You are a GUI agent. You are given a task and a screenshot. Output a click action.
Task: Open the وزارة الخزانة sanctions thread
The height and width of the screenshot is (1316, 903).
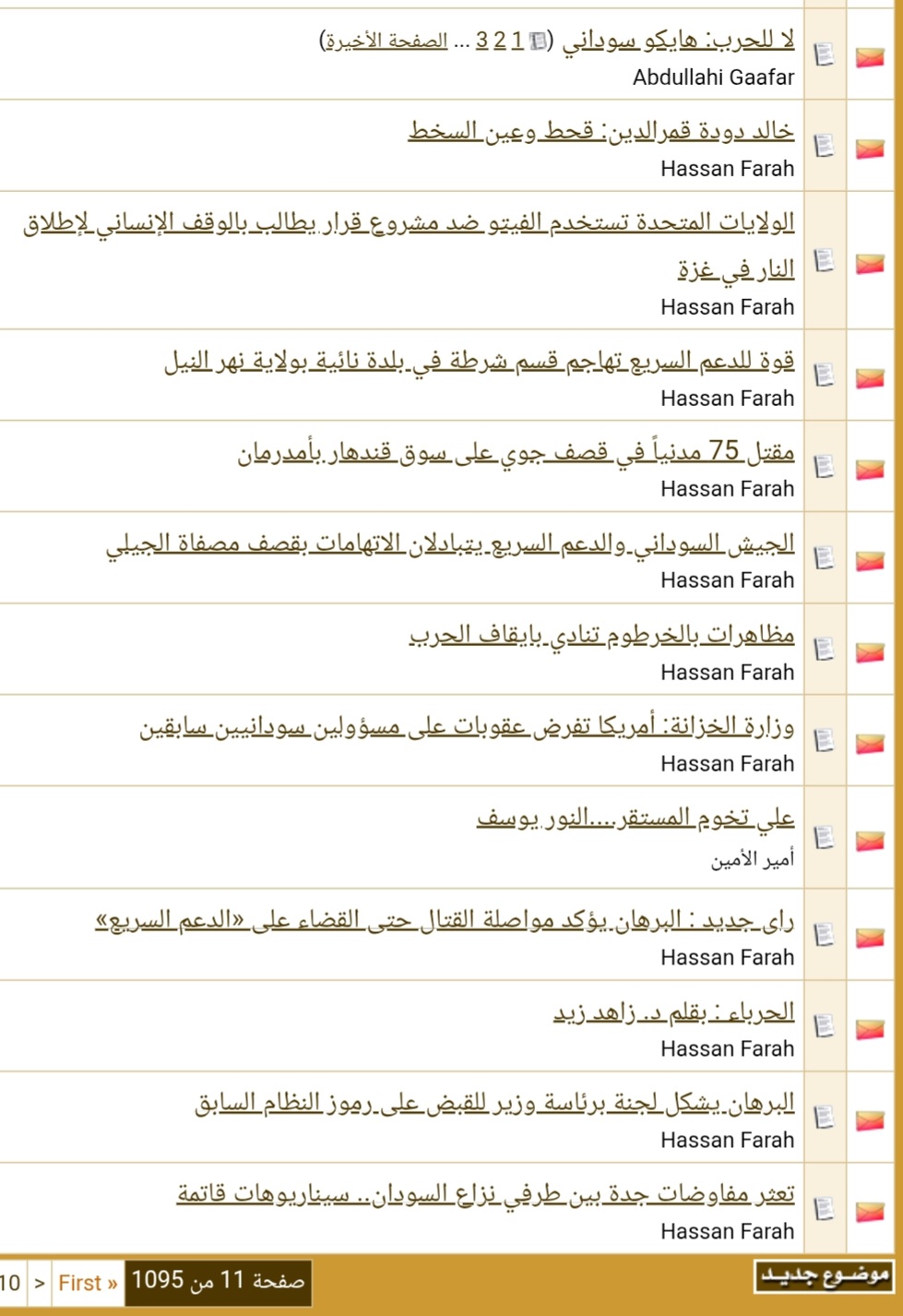point(467,727)
